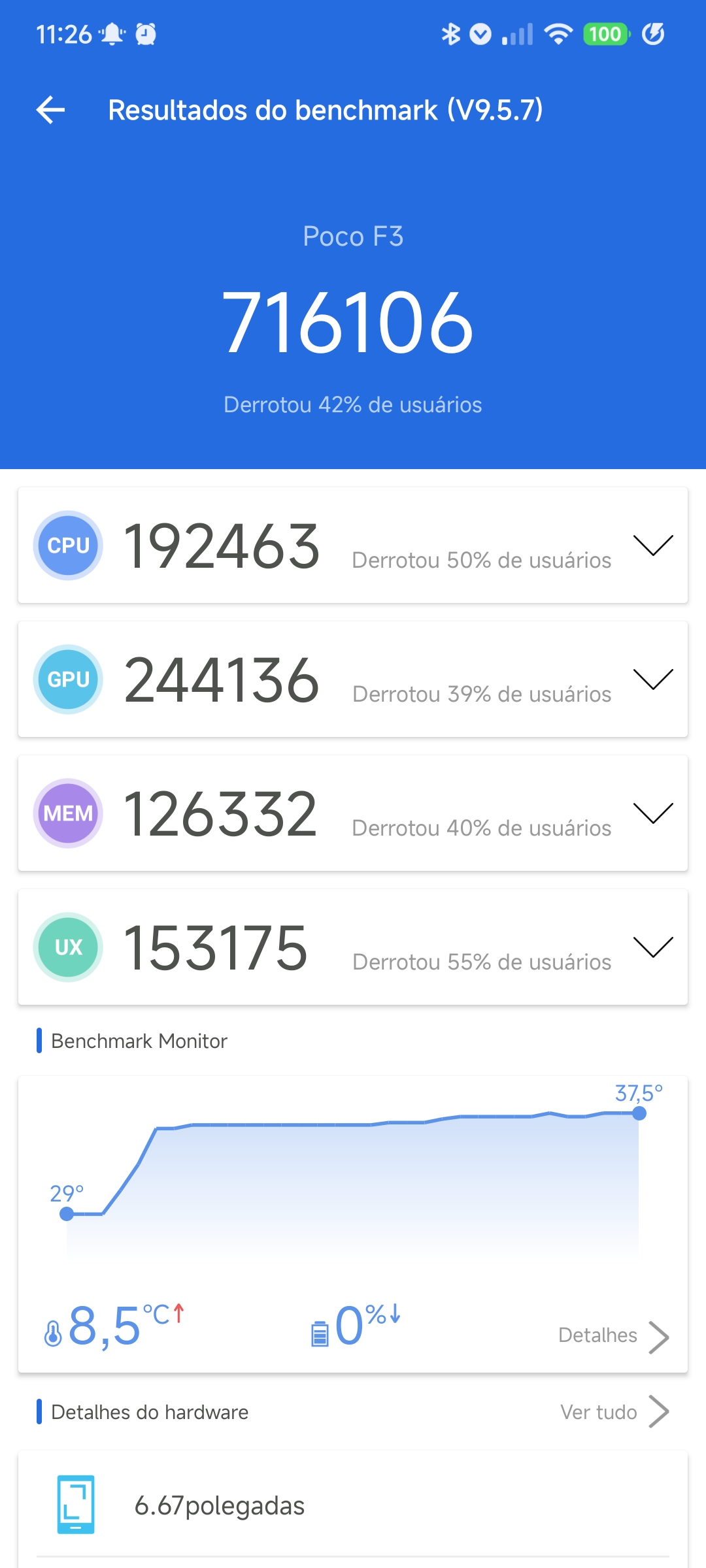Open Ver tudo for hardware details

pos(614,1412)
